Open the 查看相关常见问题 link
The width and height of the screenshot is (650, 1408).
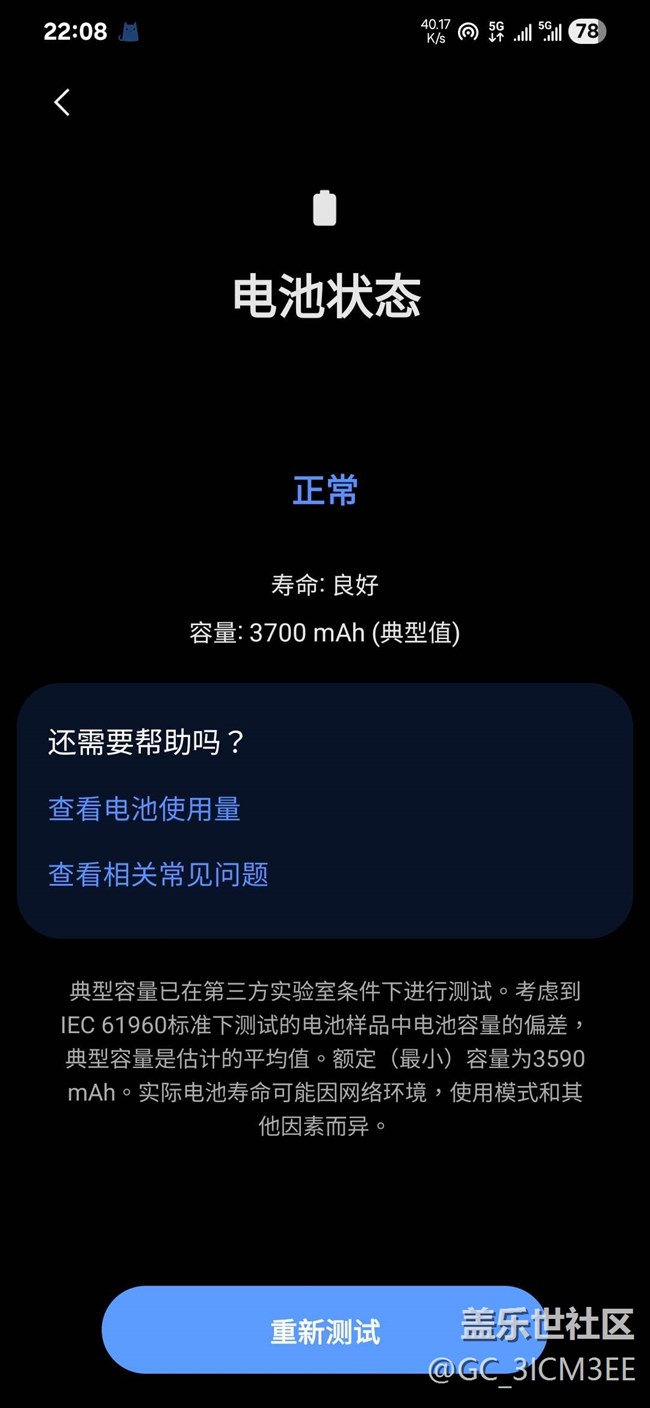coord(158,874)
